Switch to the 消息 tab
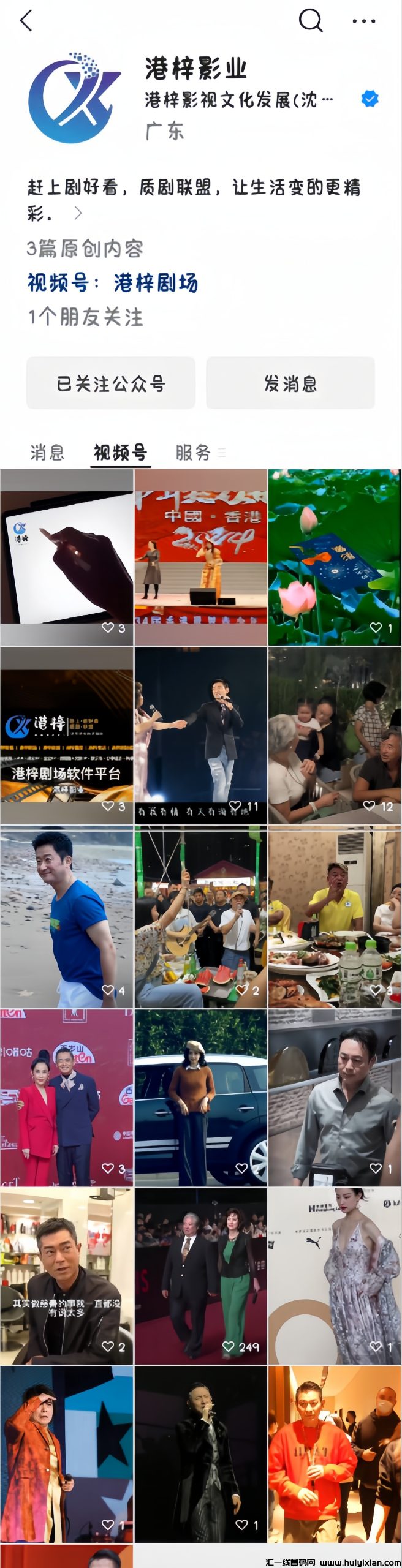The width and height of the screenshot is (402, 1568). point(47,453)
